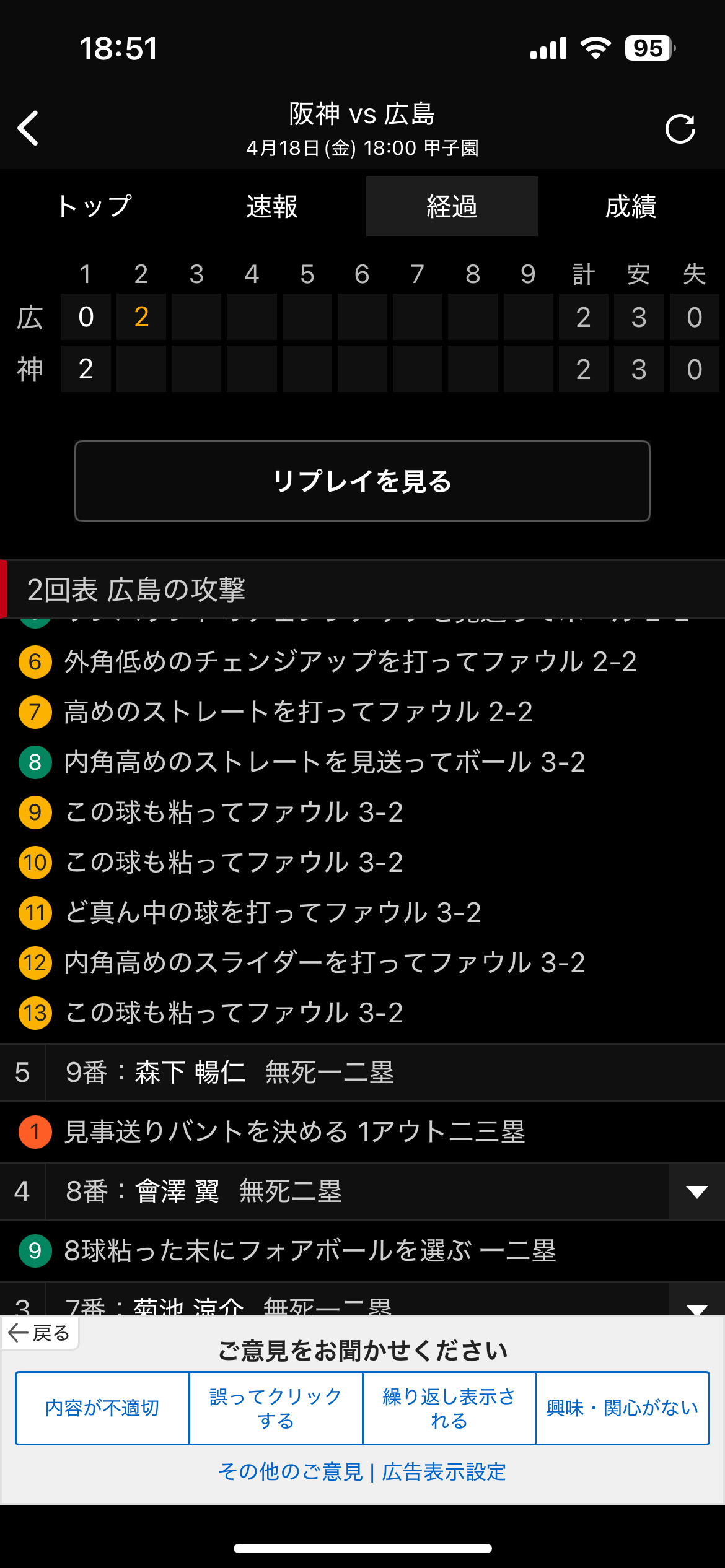Tap the 戻る button on the ad panel

pyautogui.click(x=40, y=1333)
